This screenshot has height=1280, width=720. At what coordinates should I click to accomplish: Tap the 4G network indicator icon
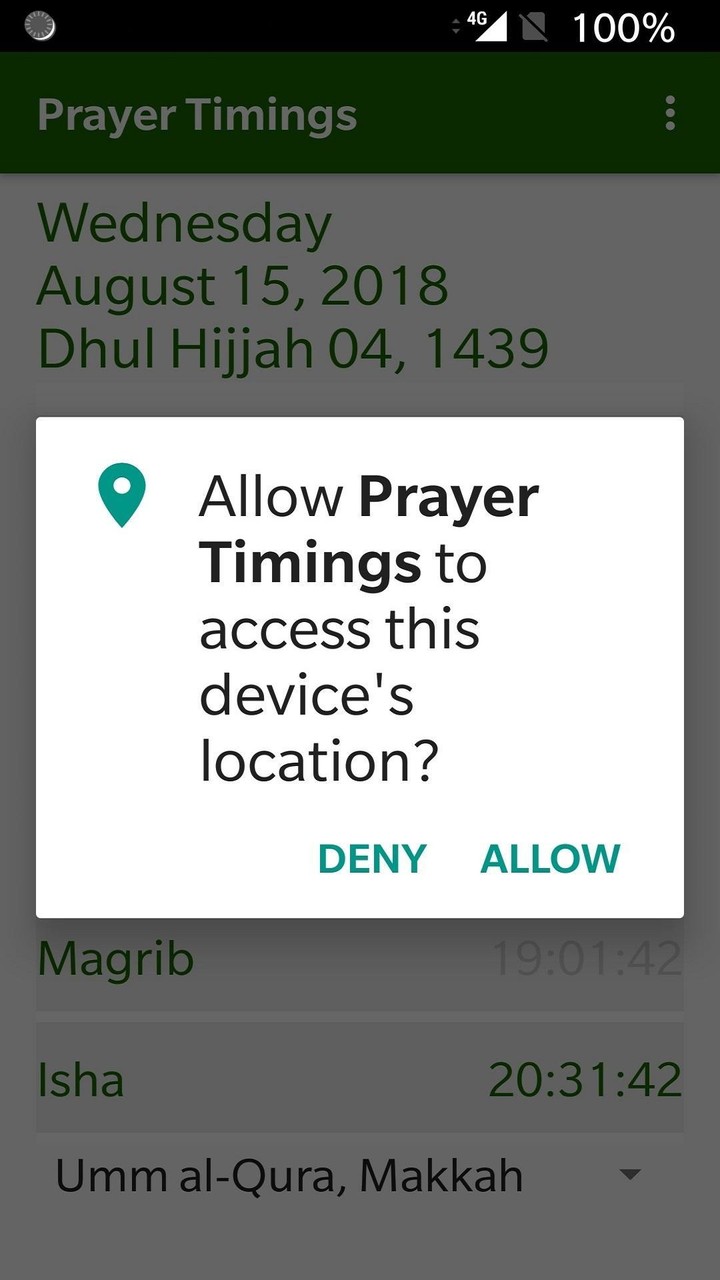click(x=477, y=18)
